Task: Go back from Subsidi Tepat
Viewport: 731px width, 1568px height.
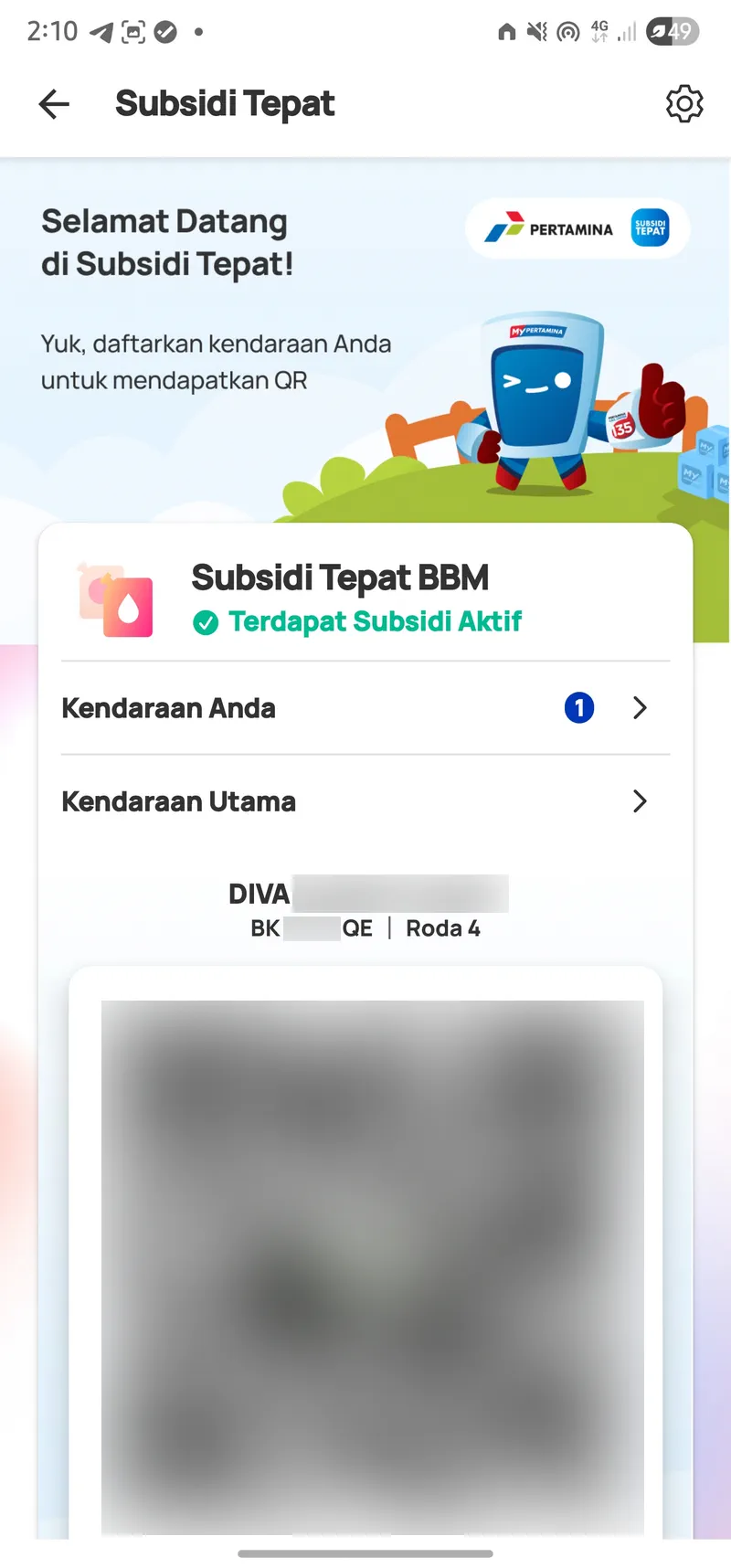Action: click(x=54, y=104)
